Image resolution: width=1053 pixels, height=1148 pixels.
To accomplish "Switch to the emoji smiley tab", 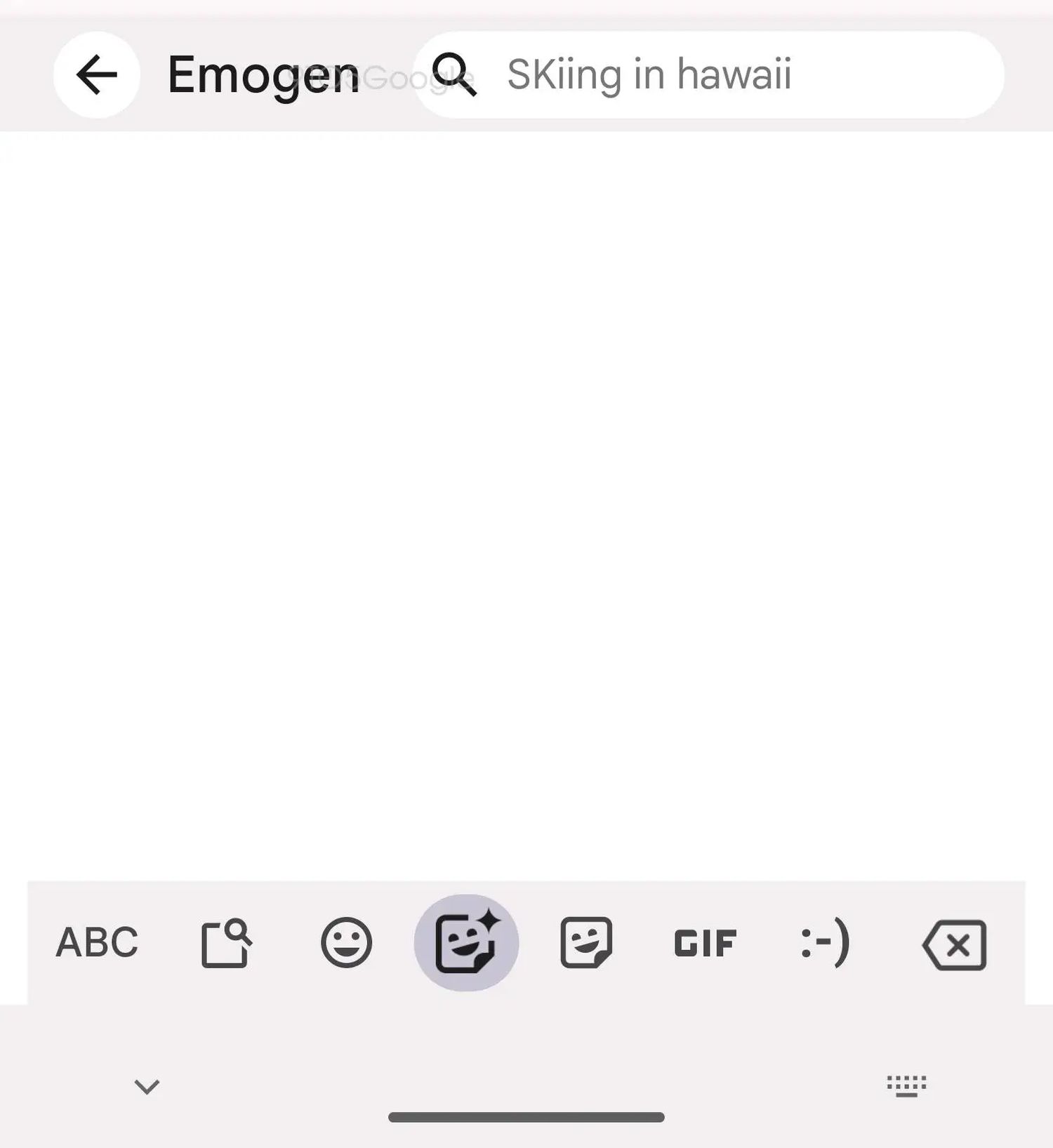I will point(346,943).
